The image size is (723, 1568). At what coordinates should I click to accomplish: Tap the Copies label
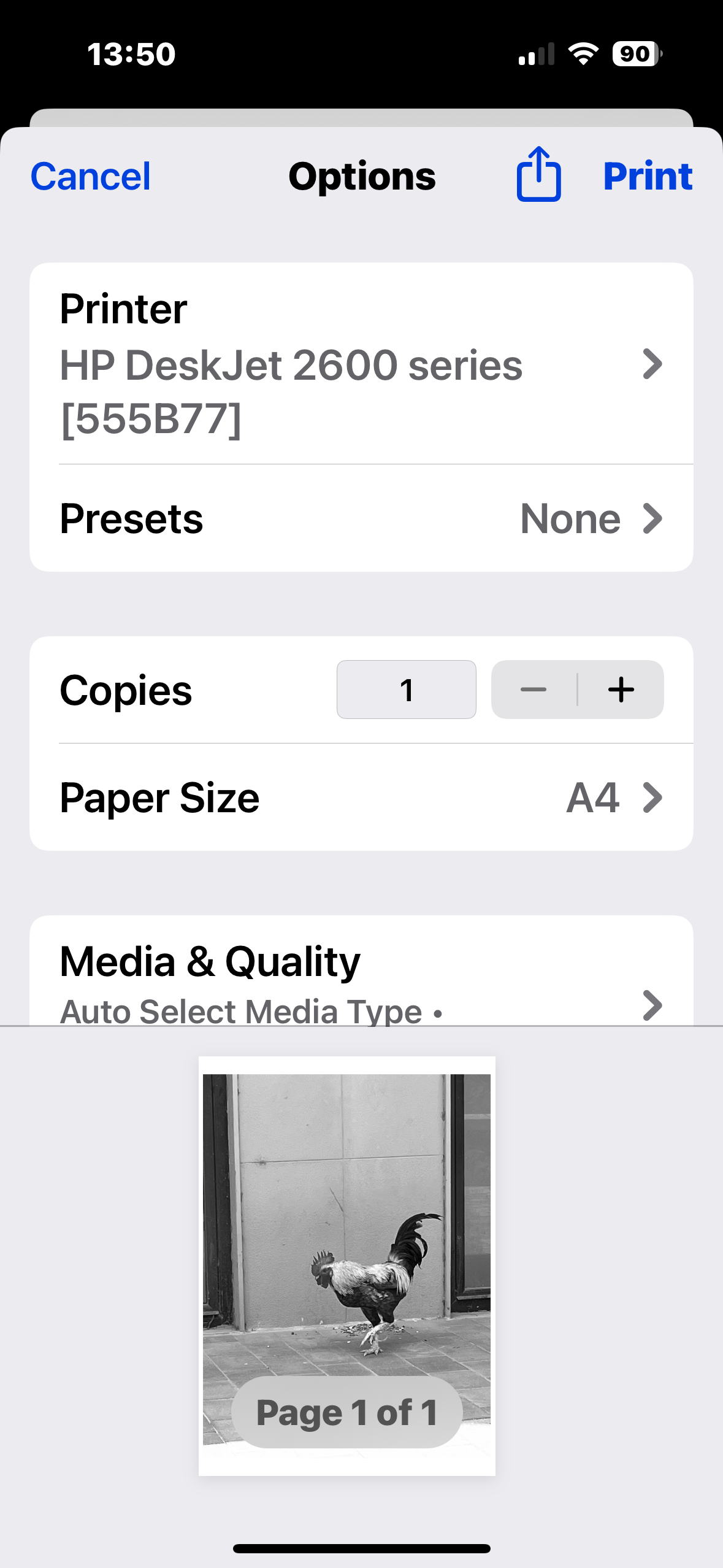(x=125, y=689)
